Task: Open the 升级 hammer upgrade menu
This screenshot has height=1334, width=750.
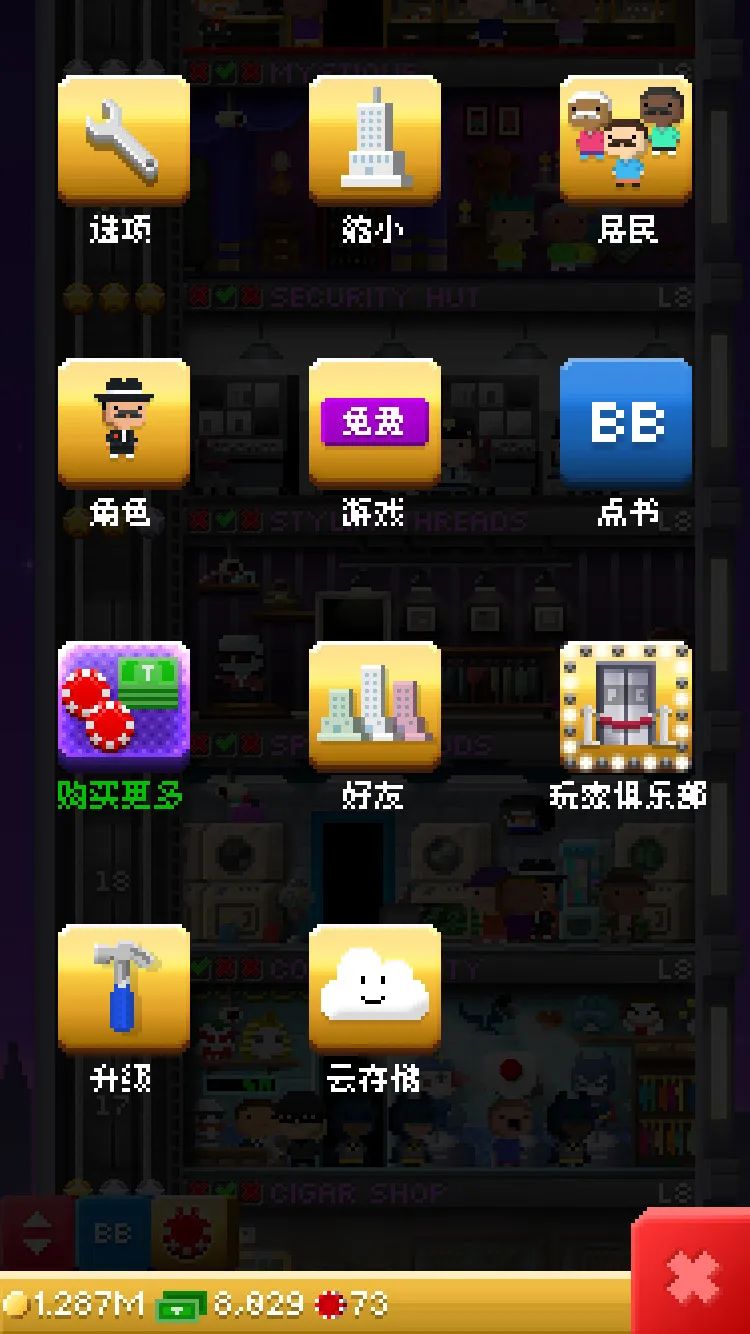Action: click(124, 990)
